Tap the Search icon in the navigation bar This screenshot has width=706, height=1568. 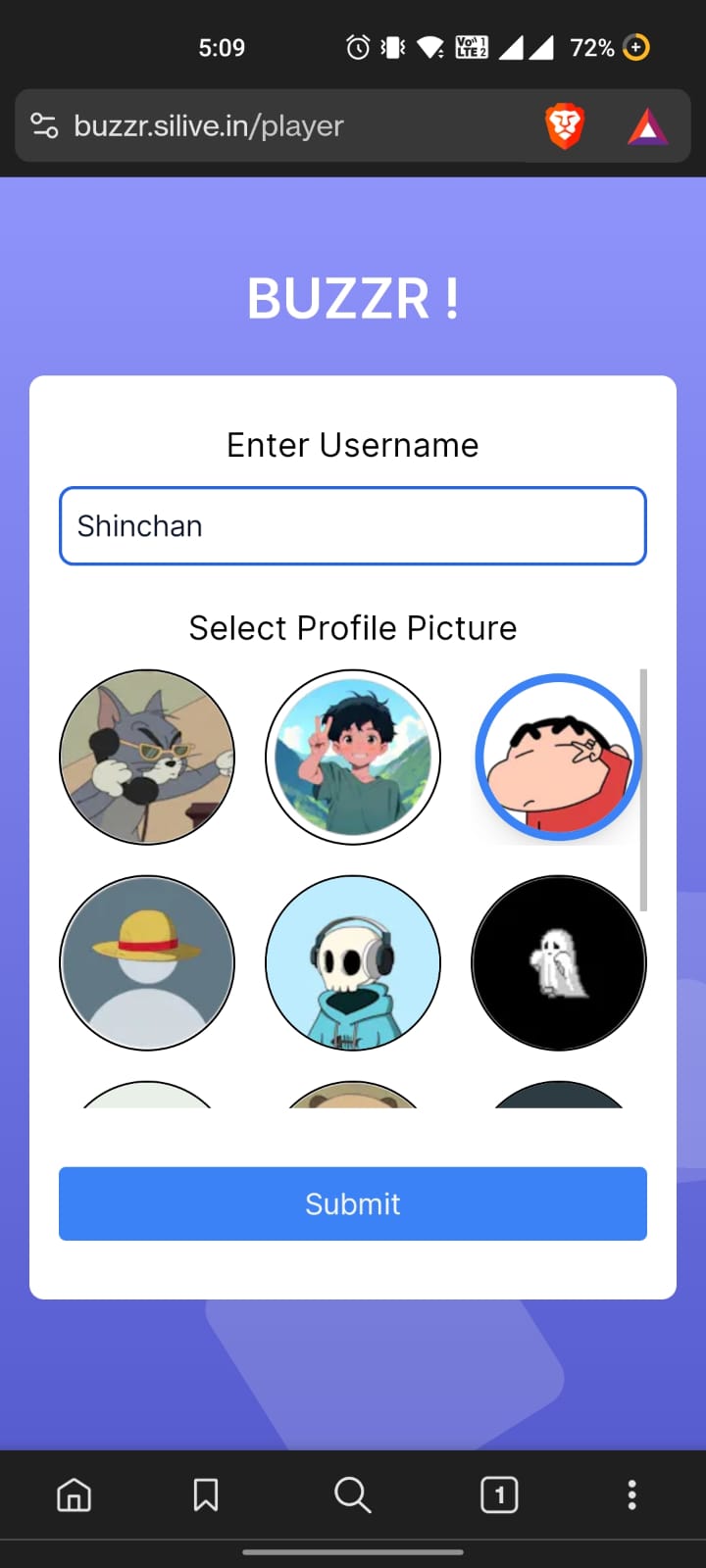352,1494
